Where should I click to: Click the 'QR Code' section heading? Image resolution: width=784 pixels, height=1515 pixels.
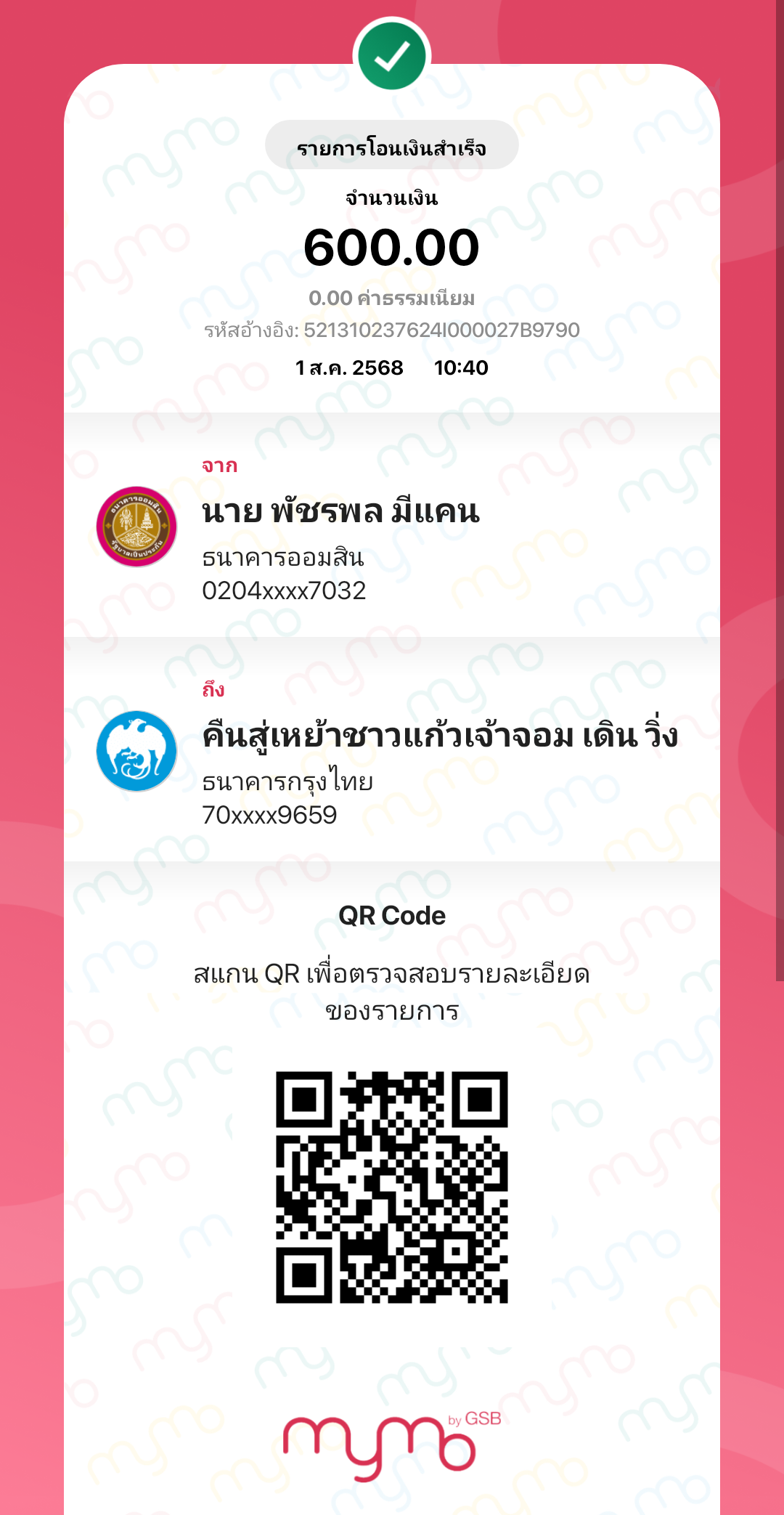(x=392, y=916)
